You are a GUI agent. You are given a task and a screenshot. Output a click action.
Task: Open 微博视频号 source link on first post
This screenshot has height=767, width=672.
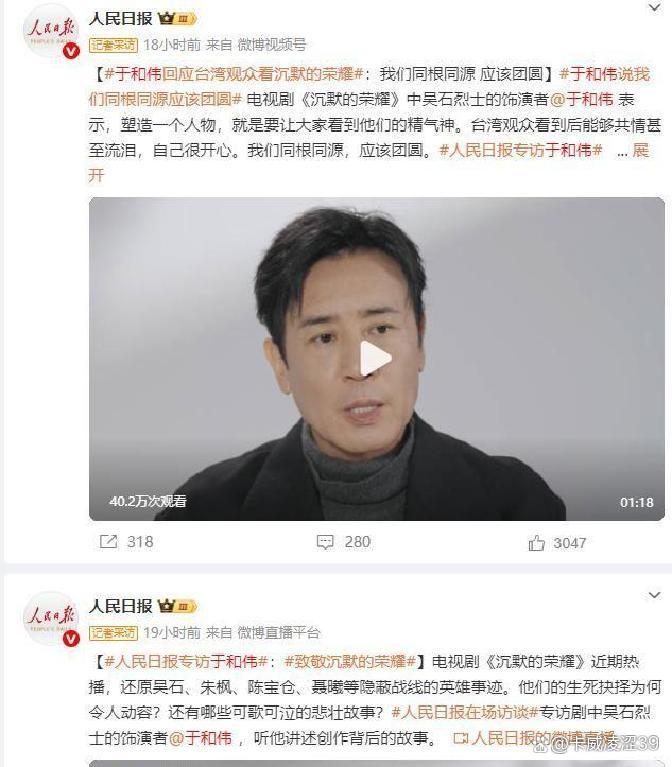pos(271,45)
